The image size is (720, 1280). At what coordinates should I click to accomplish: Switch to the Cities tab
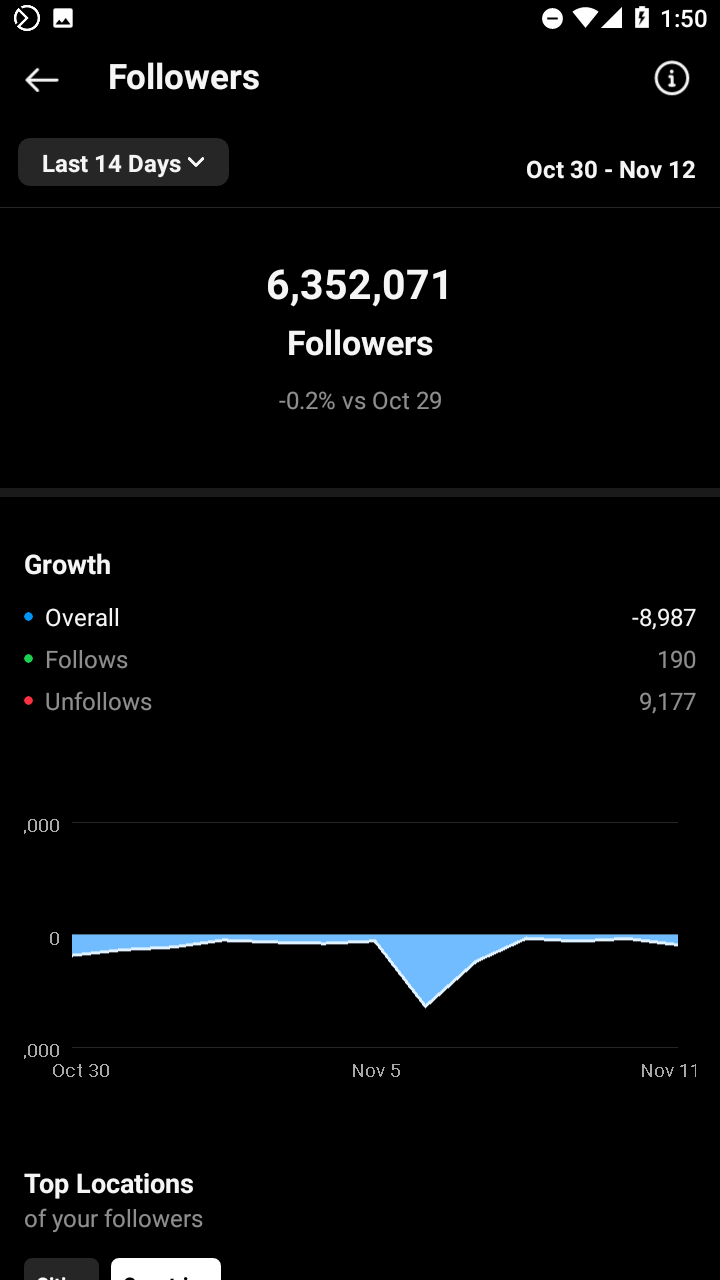(x=61, y=1269)
